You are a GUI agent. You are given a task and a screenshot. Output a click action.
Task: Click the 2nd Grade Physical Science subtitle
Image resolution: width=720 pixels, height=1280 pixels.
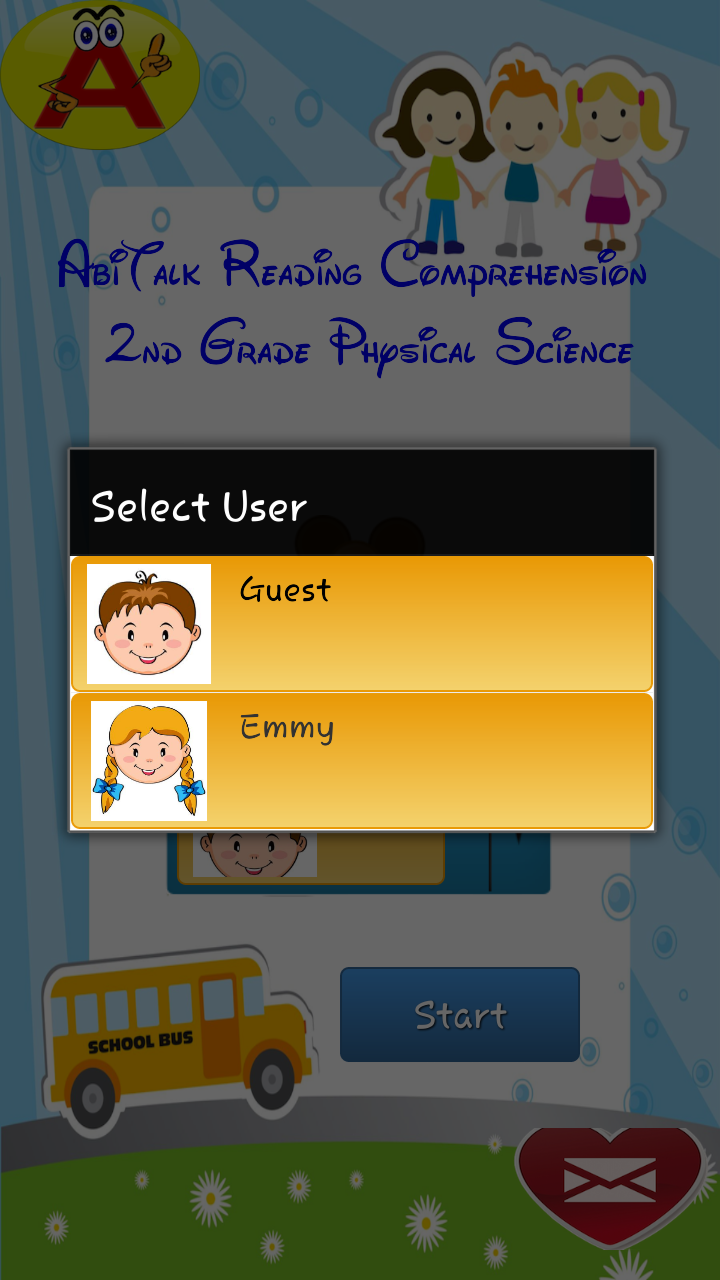click(370, 348)
